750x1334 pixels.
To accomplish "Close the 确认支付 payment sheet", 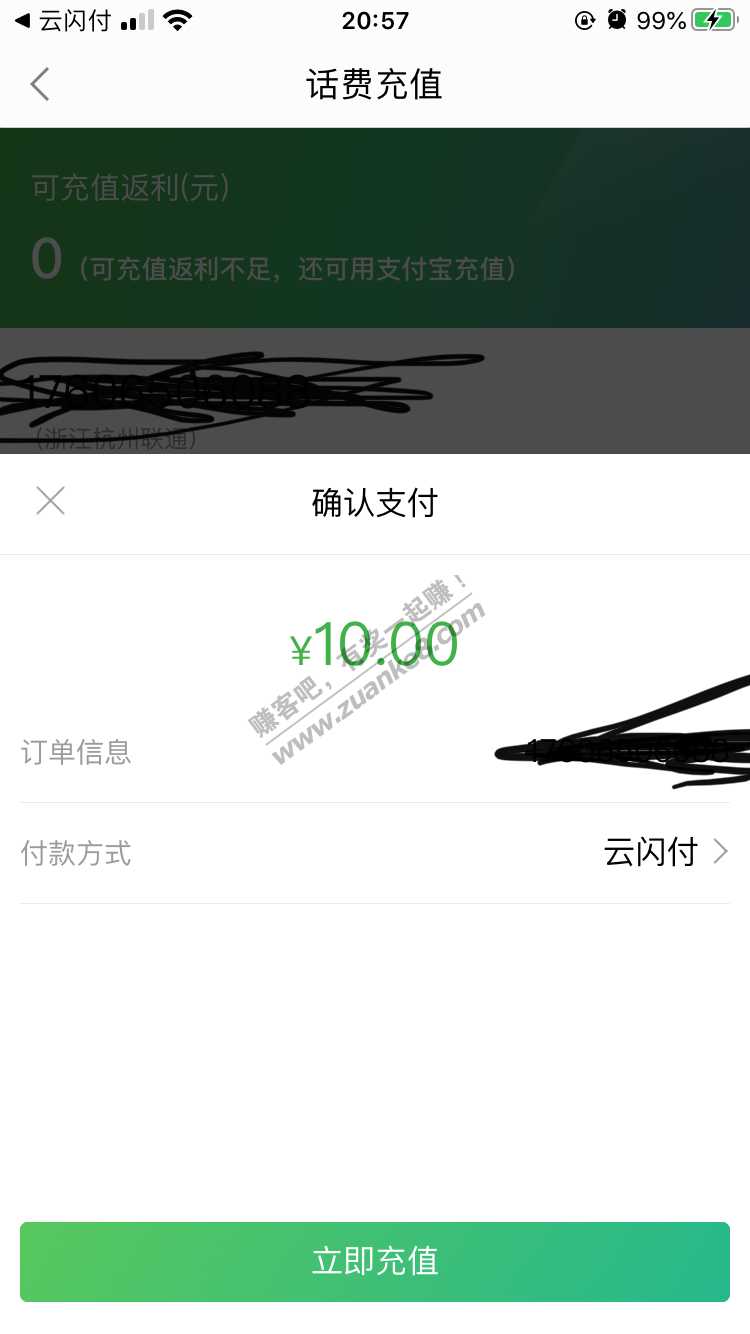I will point(50,501).
